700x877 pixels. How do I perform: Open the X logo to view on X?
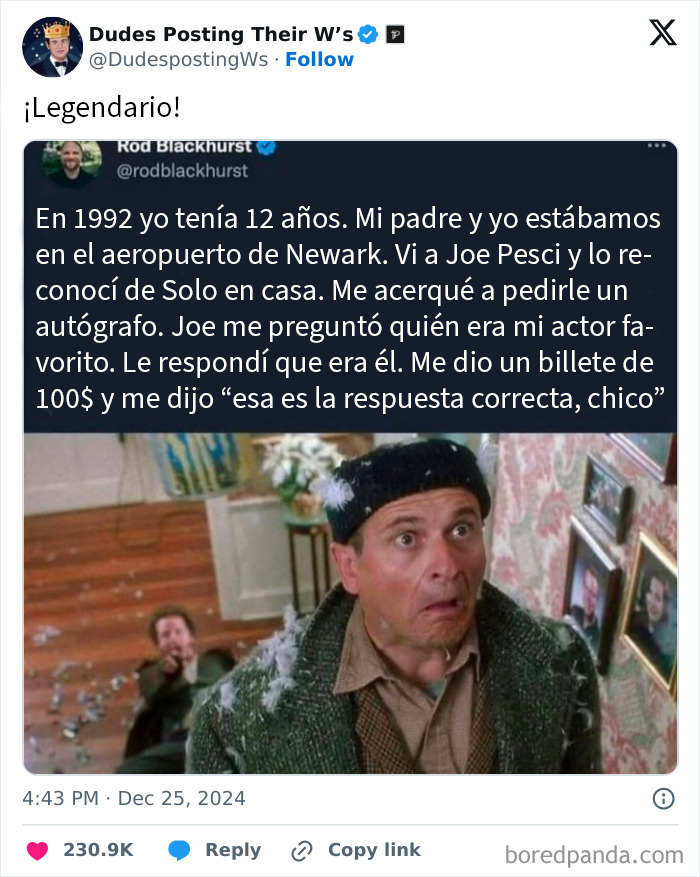point(662,33)
